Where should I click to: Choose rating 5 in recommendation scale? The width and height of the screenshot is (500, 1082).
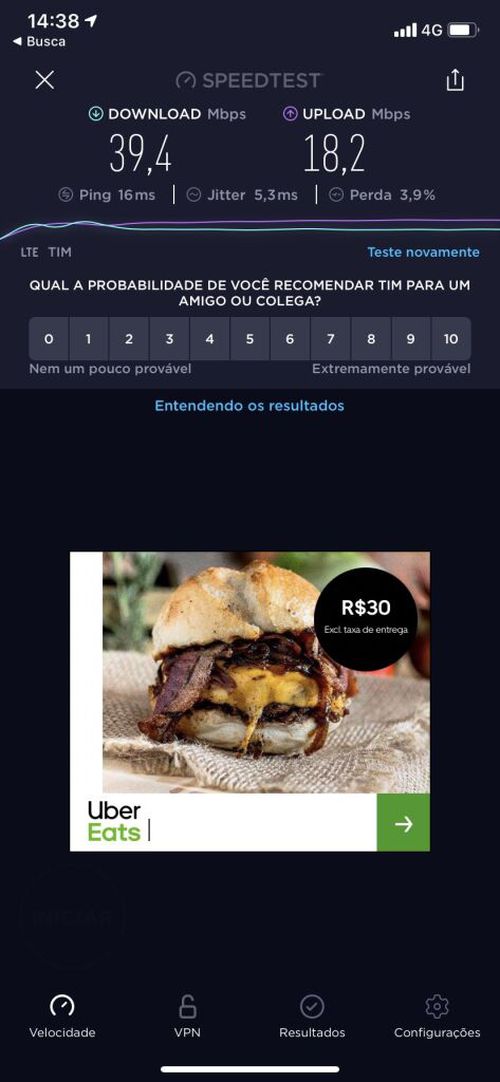click(x=250, y=339)
